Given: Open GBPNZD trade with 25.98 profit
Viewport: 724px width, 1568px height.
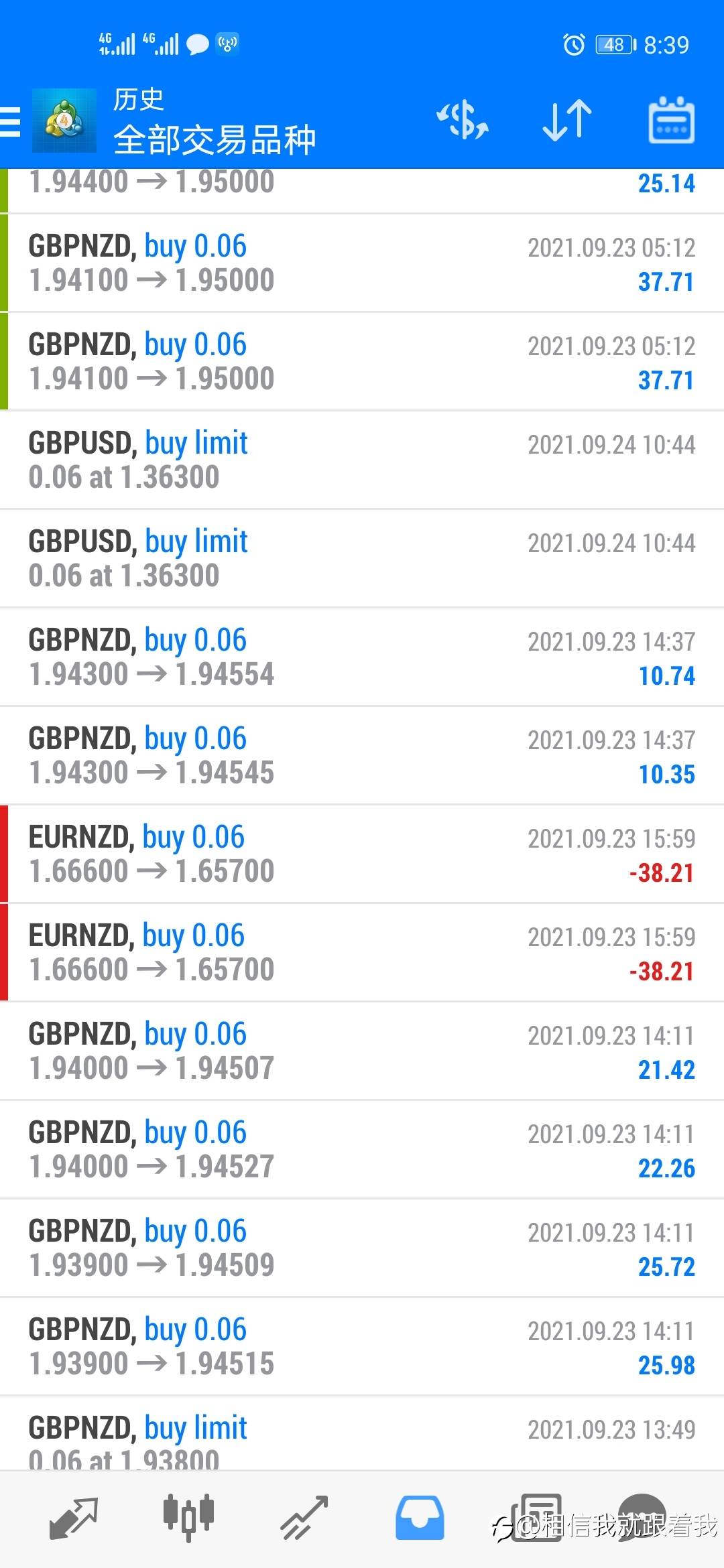Looking at the screenshot, I should click(x=362, y=1347).
